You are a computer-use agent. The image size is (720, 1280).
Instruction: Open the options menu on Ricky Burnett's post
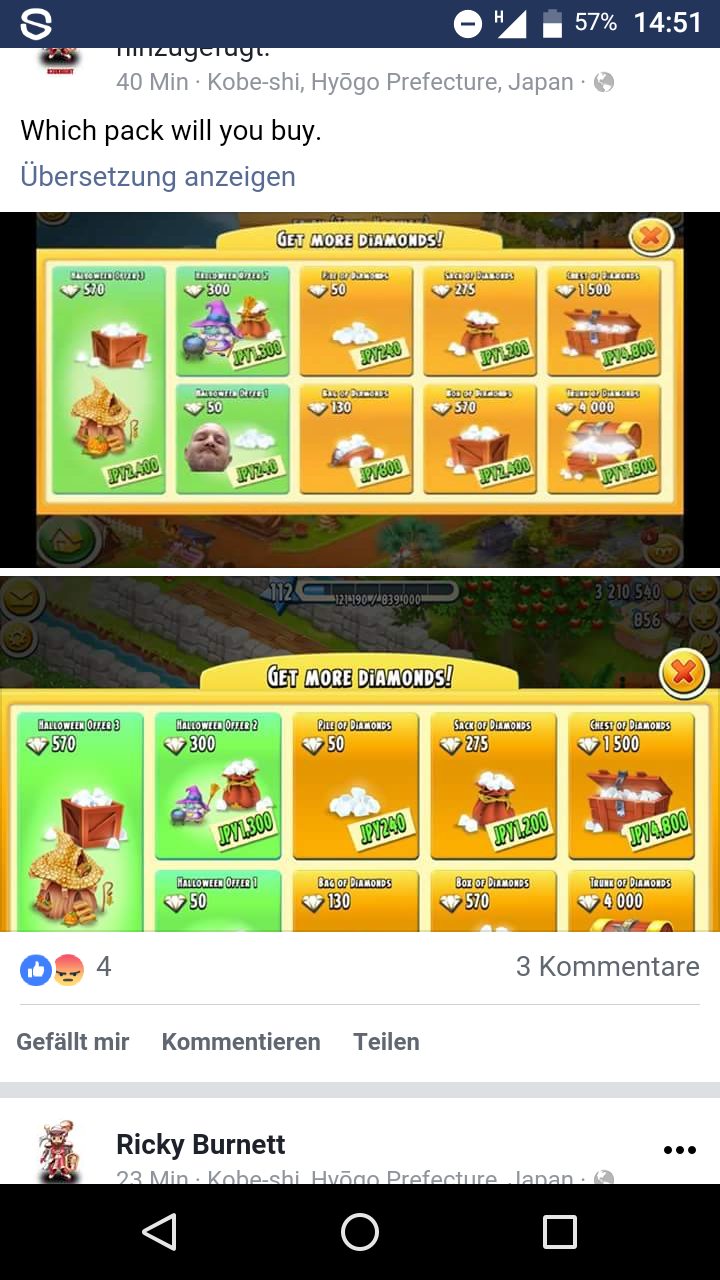click(679, 1150)
